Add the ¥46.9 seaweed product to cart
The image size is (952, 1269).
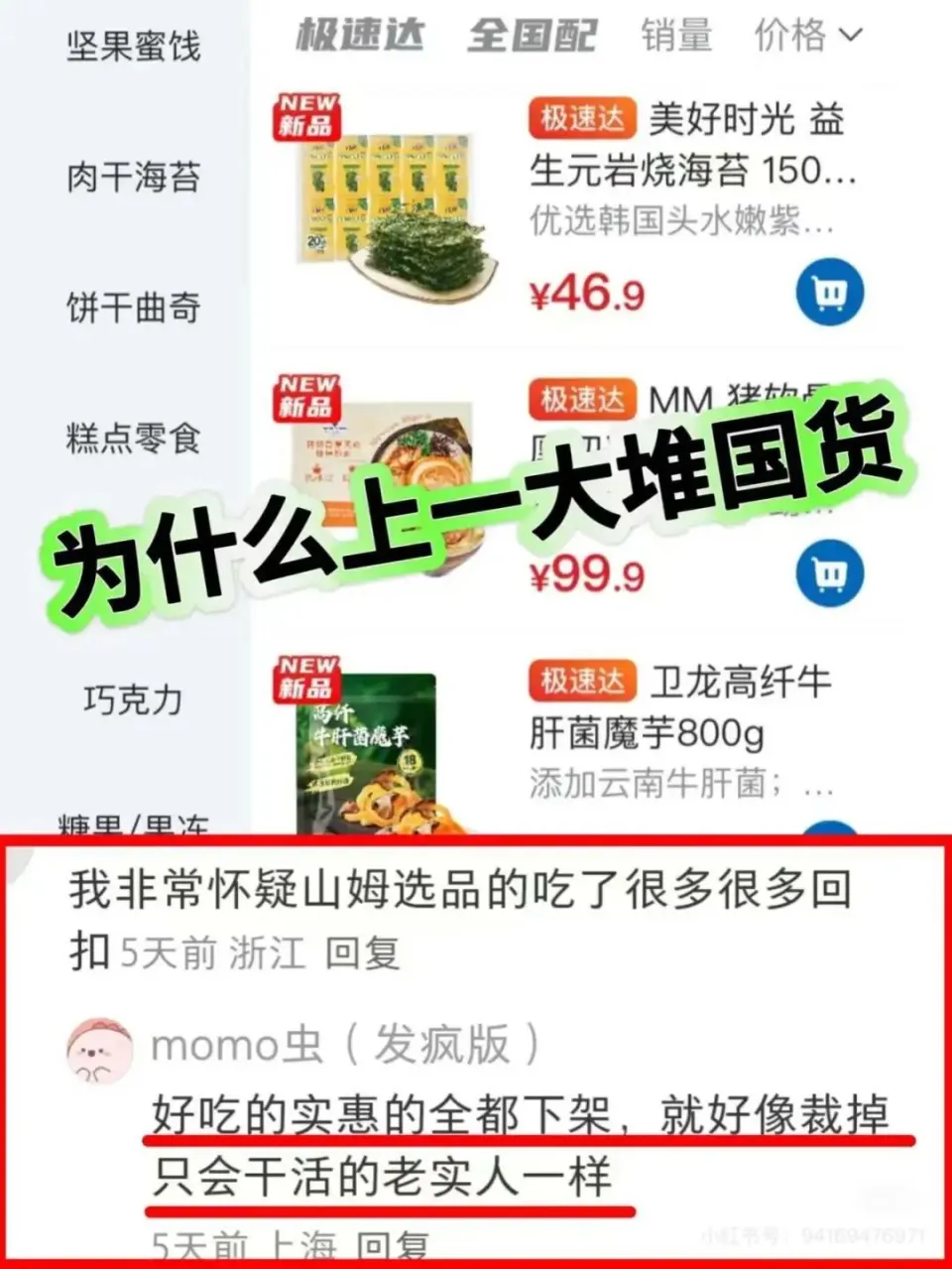coord(830,292)
